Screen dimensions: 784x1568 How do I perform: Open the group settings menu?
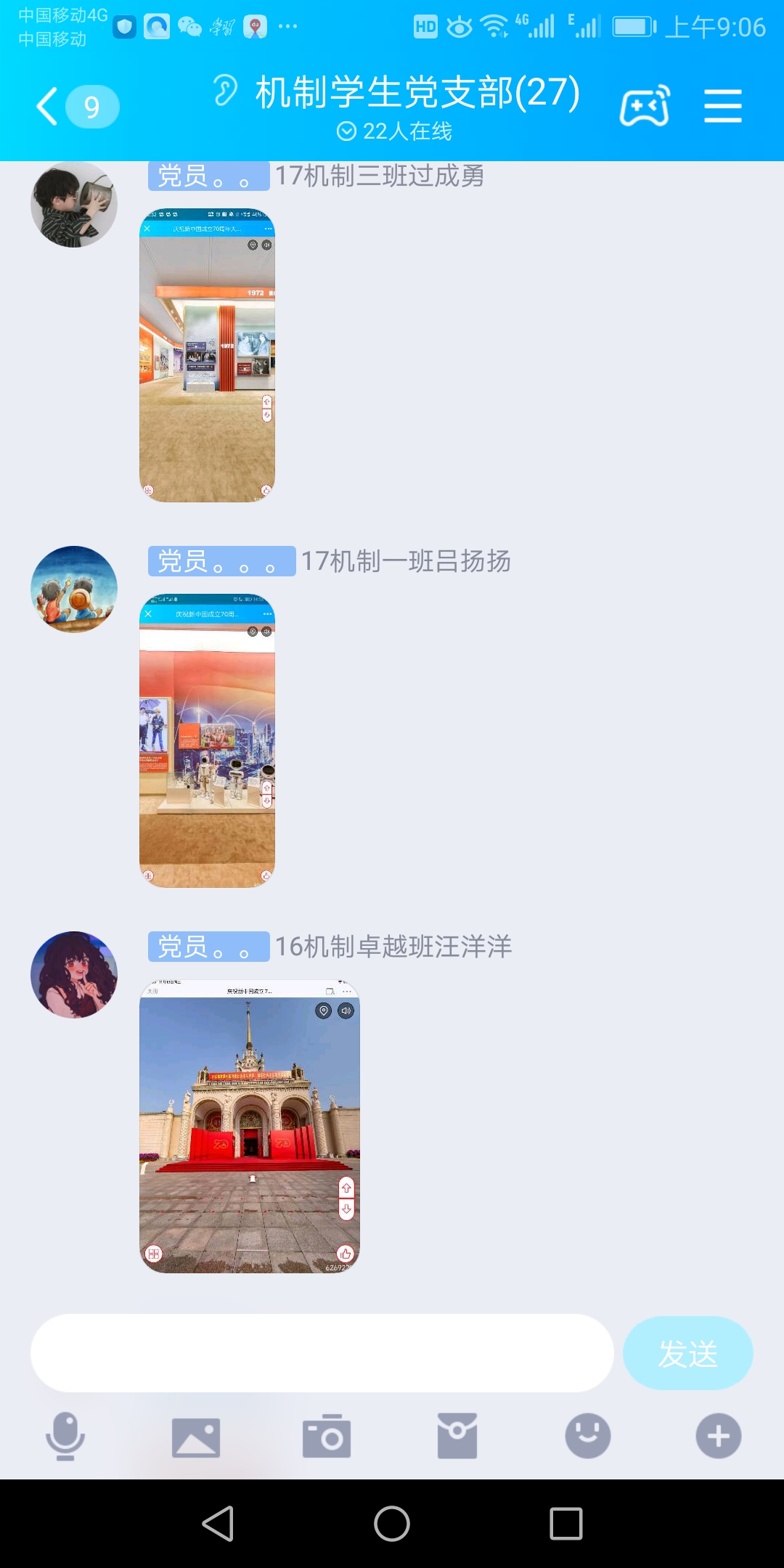point(722,107)
